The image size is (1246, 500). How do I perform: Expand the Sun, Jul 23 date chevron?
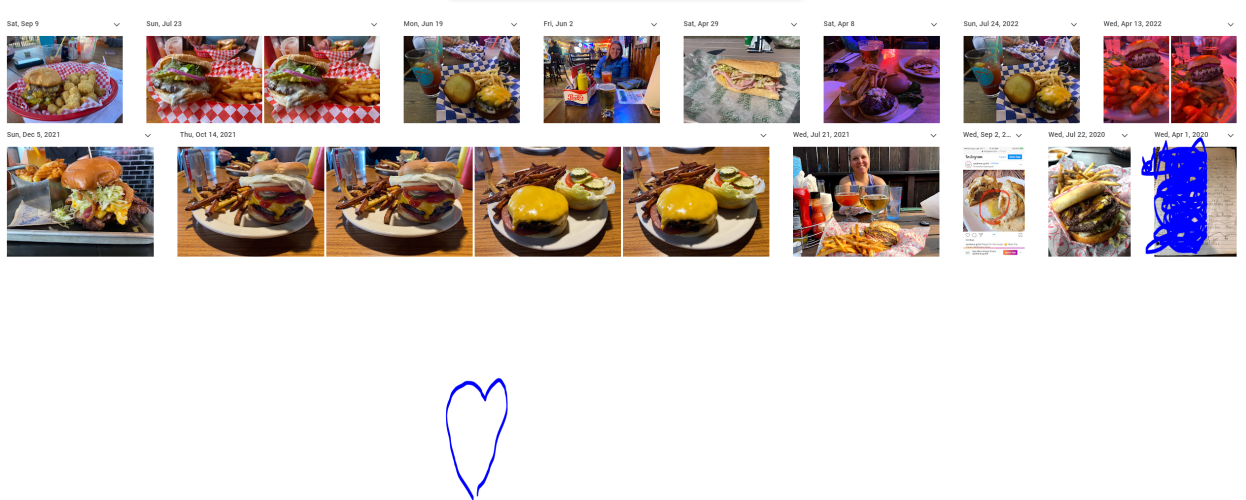click(x=374, y=24)
